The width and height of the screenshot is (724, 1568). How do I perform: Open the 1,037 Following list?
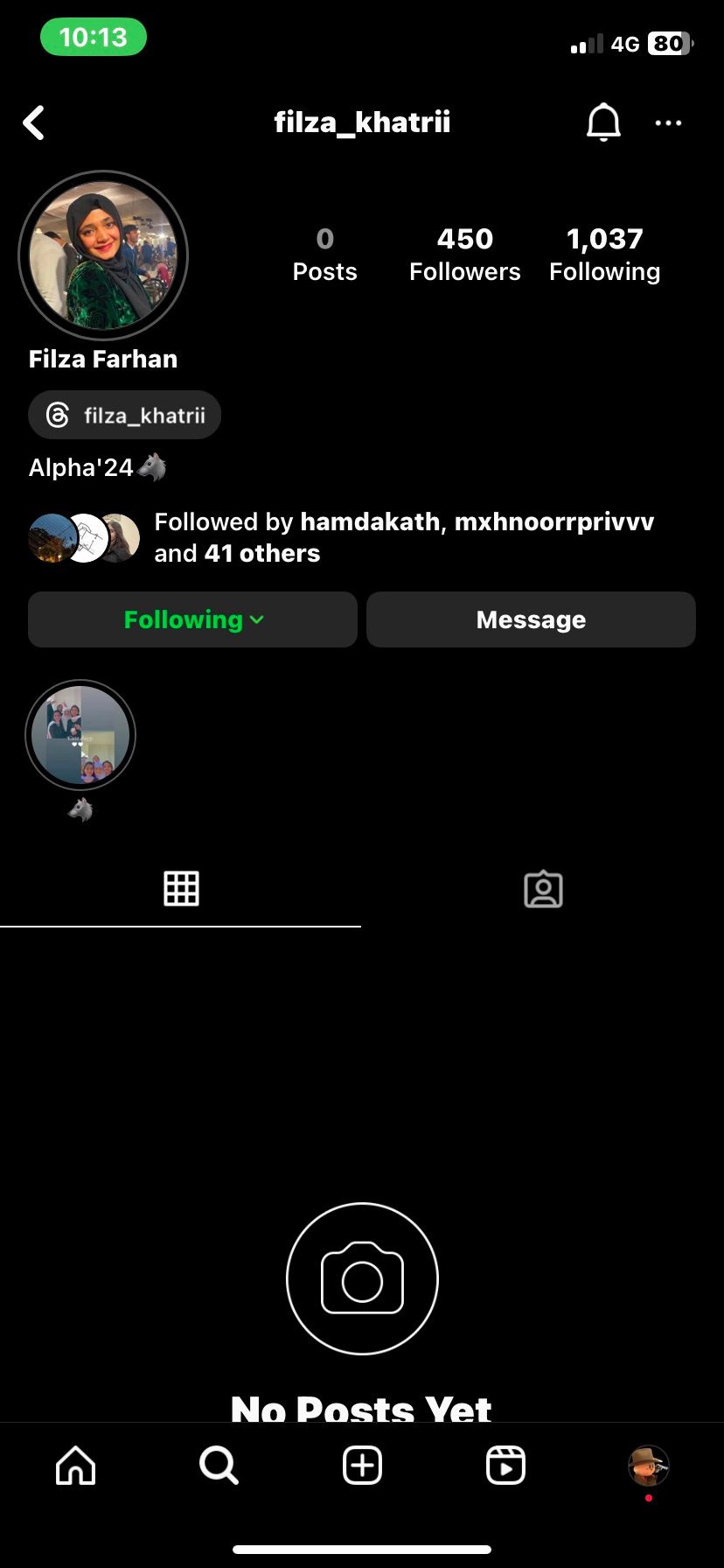[x=604, y=254]
